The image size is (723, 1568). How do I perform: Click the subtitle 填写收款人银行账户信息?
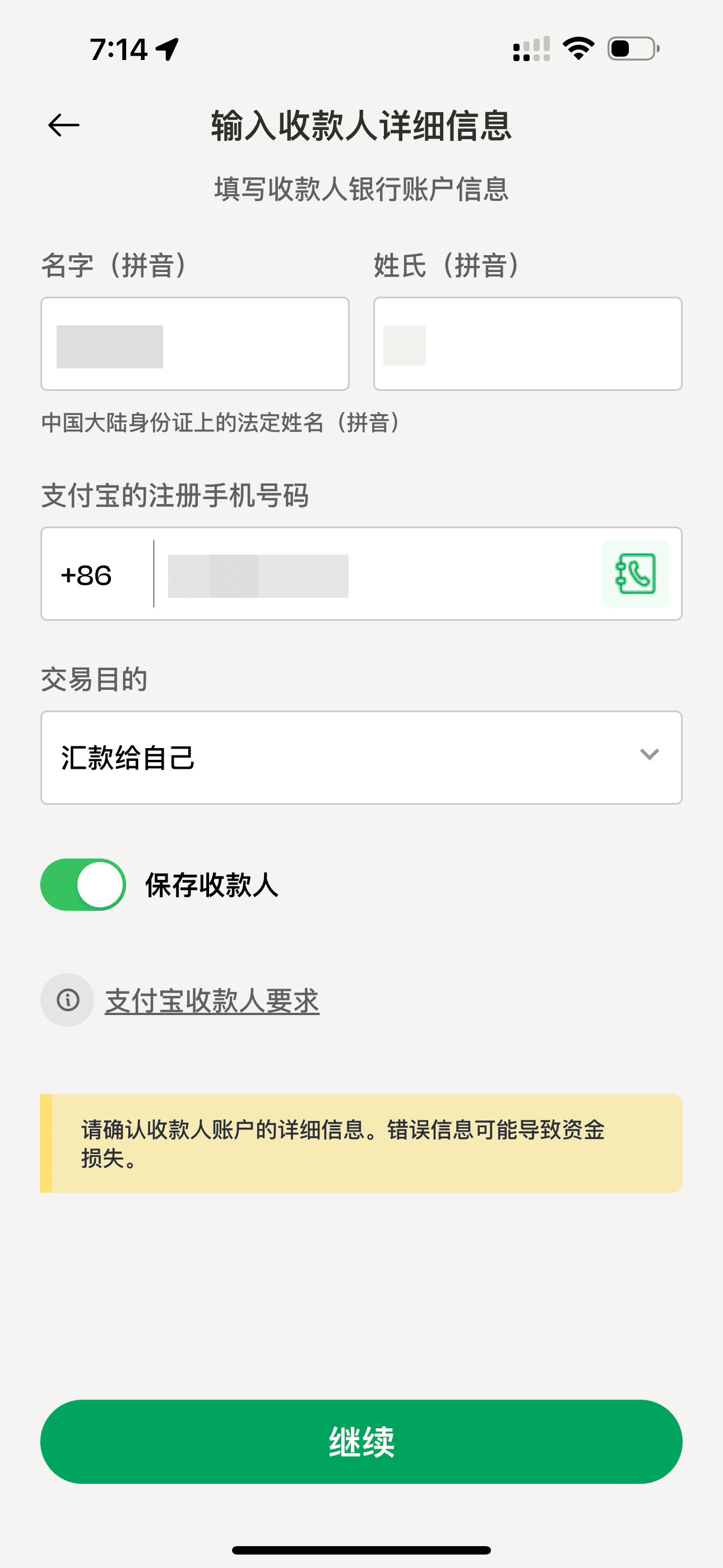pos(361,187)
